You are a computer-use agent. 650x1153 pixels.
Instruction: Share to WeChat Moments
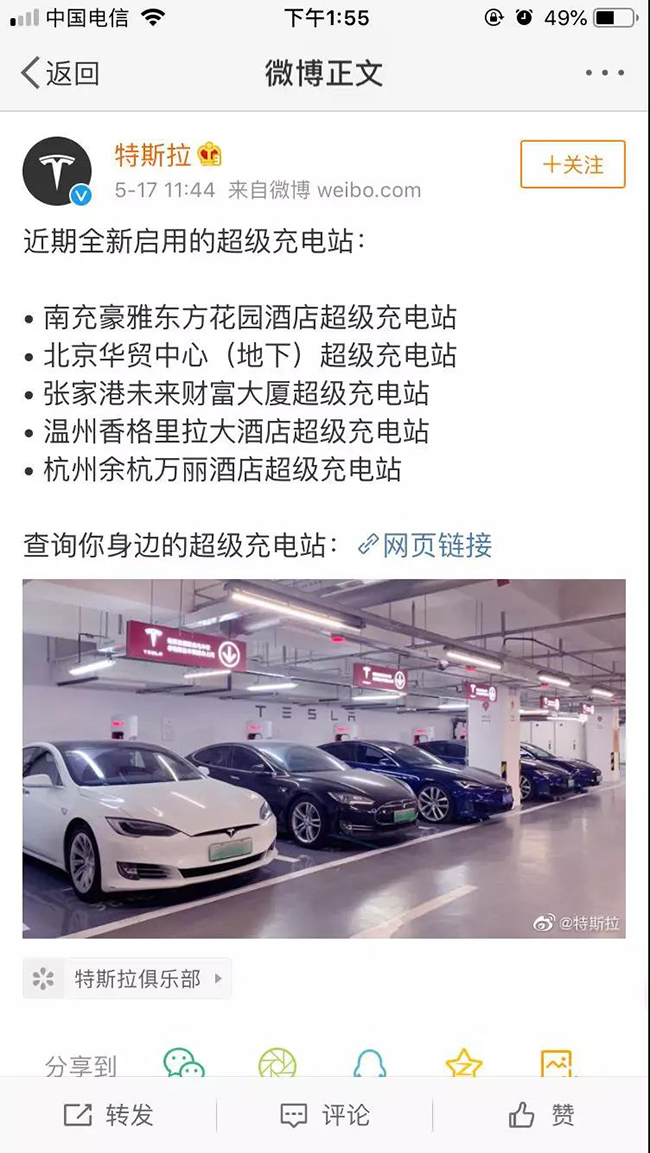[277, 1062]
